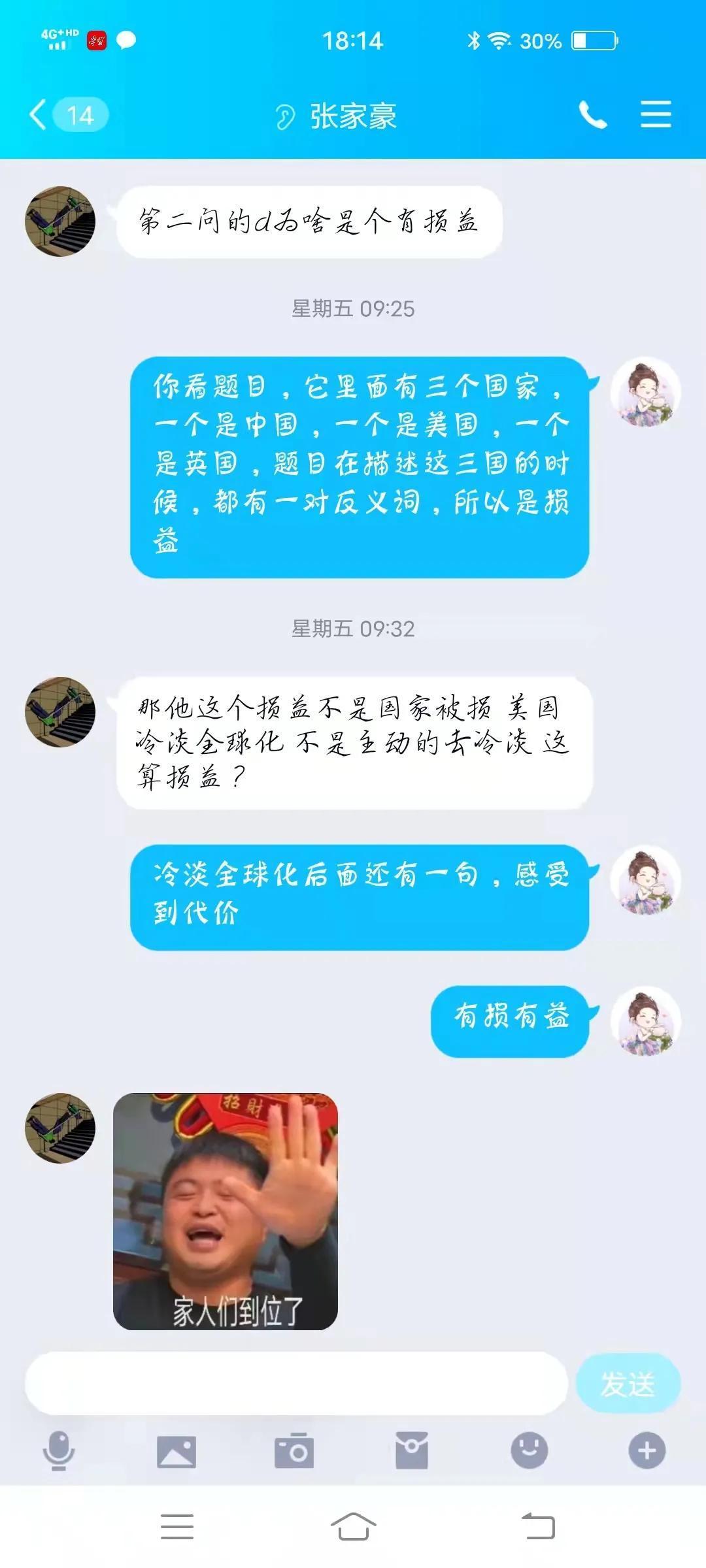Tap the system home button

click(x=353, y=1527)
